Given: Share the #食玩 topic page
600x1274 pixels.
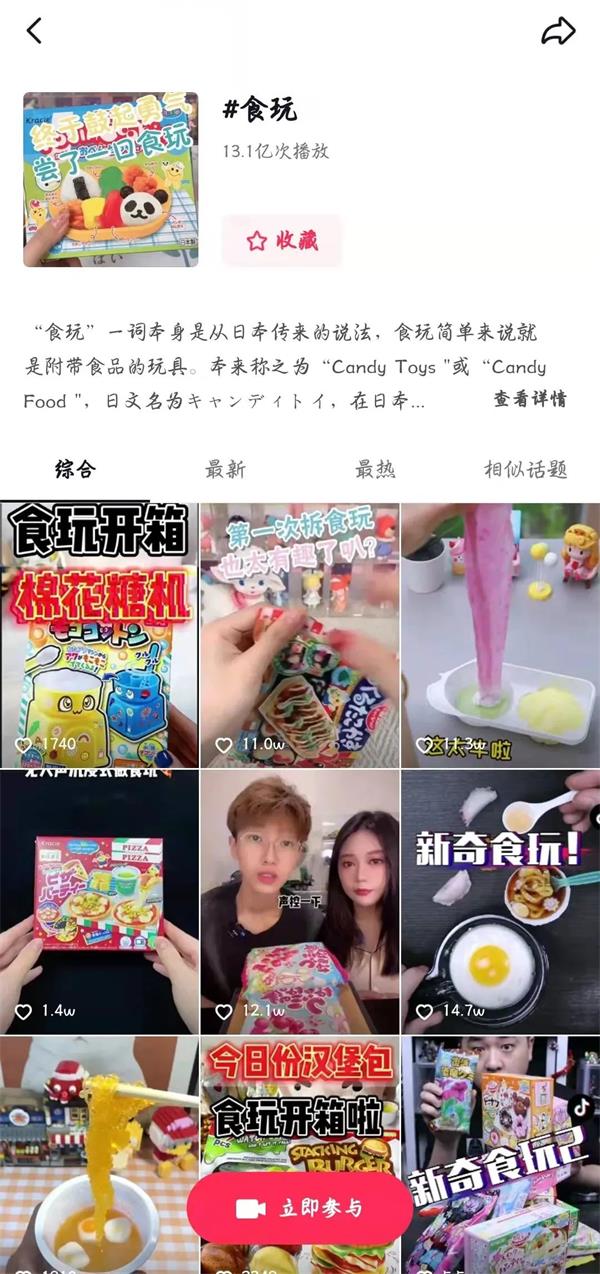Looking at the screenshot, I should click(558, 31).
